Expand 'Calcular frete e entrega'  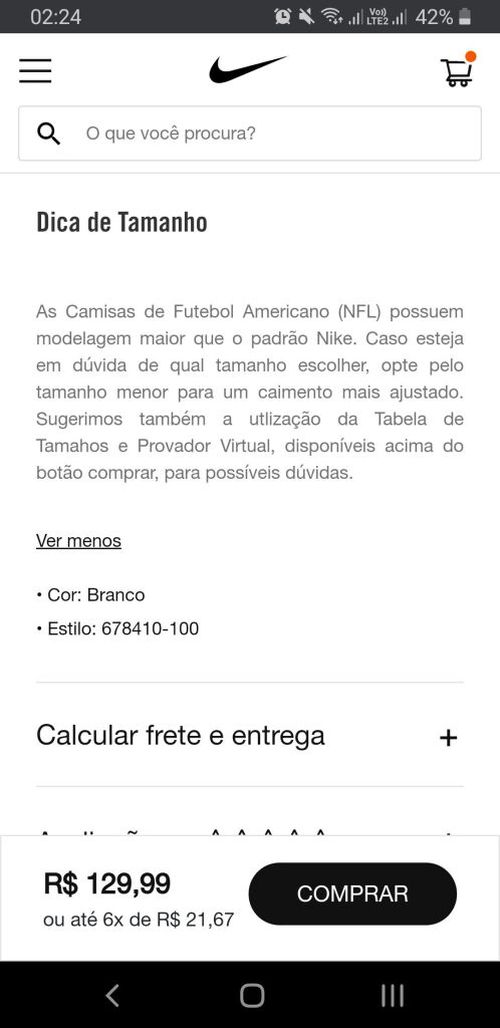pyautogui.click(x=250, y=736)
